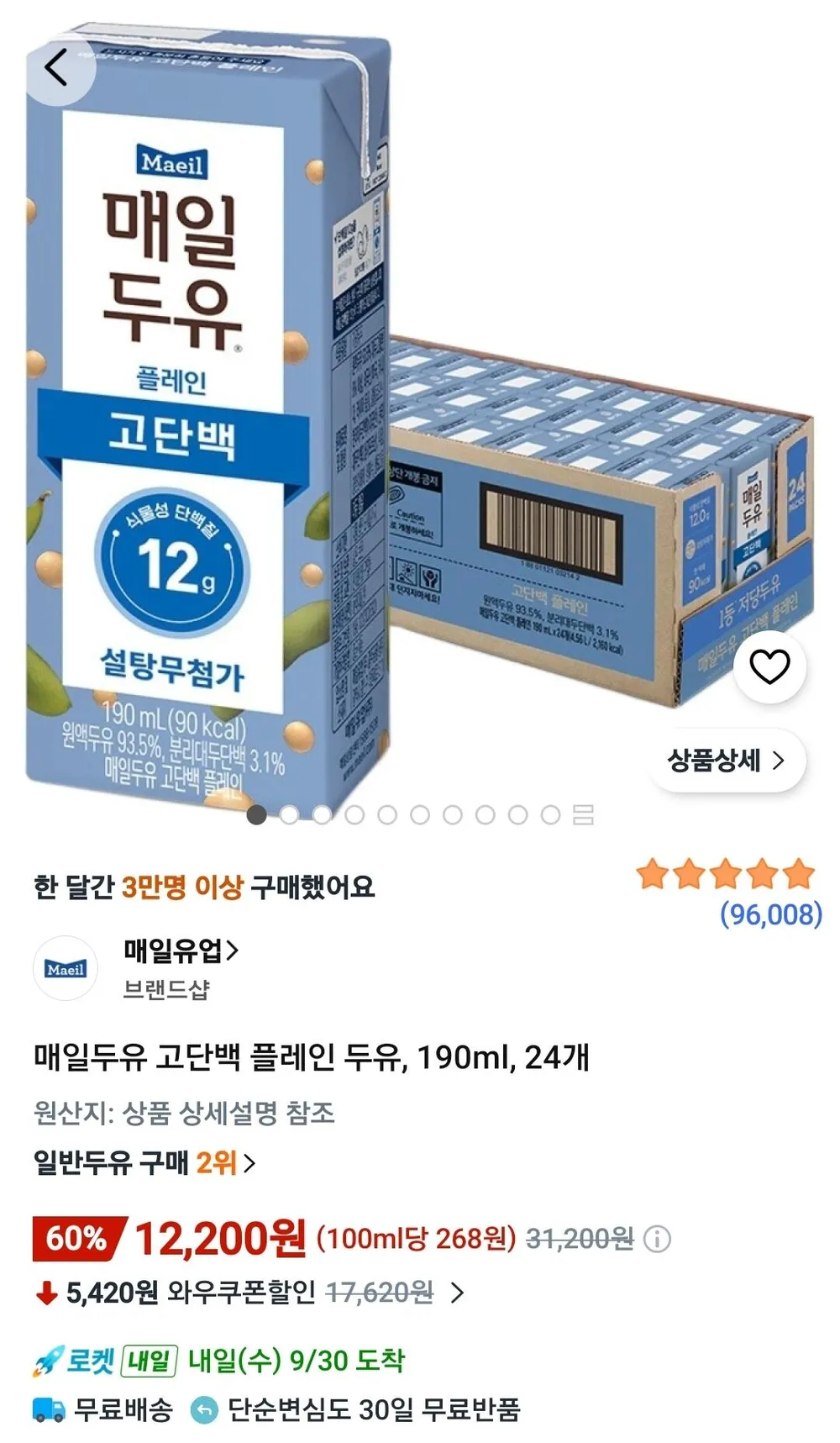840x1443 pixels.
Task: Go back using the top-left arrow
Action: (57, 67)
